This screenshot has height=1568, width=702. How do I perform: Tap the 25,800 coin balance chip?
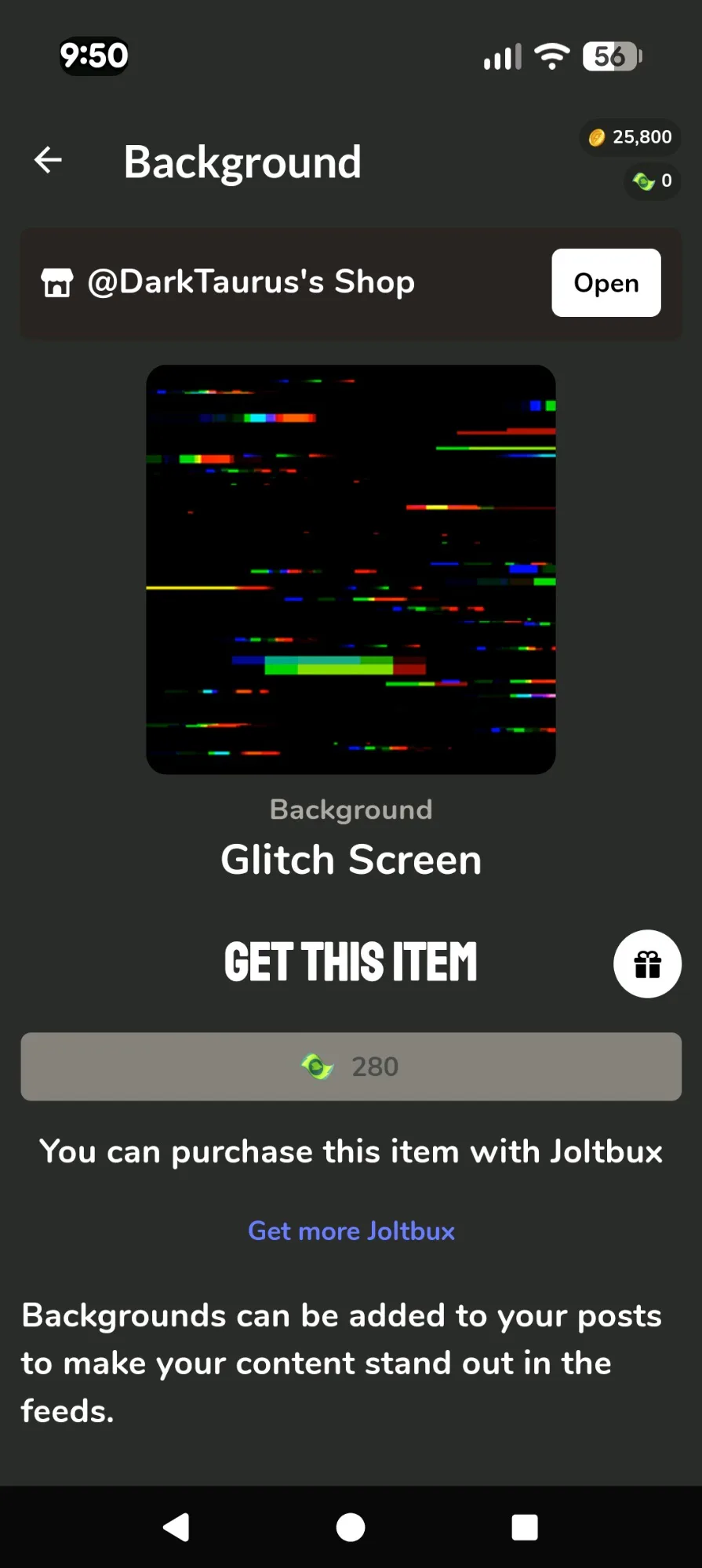pyautogui.click(x=630, y=137)
